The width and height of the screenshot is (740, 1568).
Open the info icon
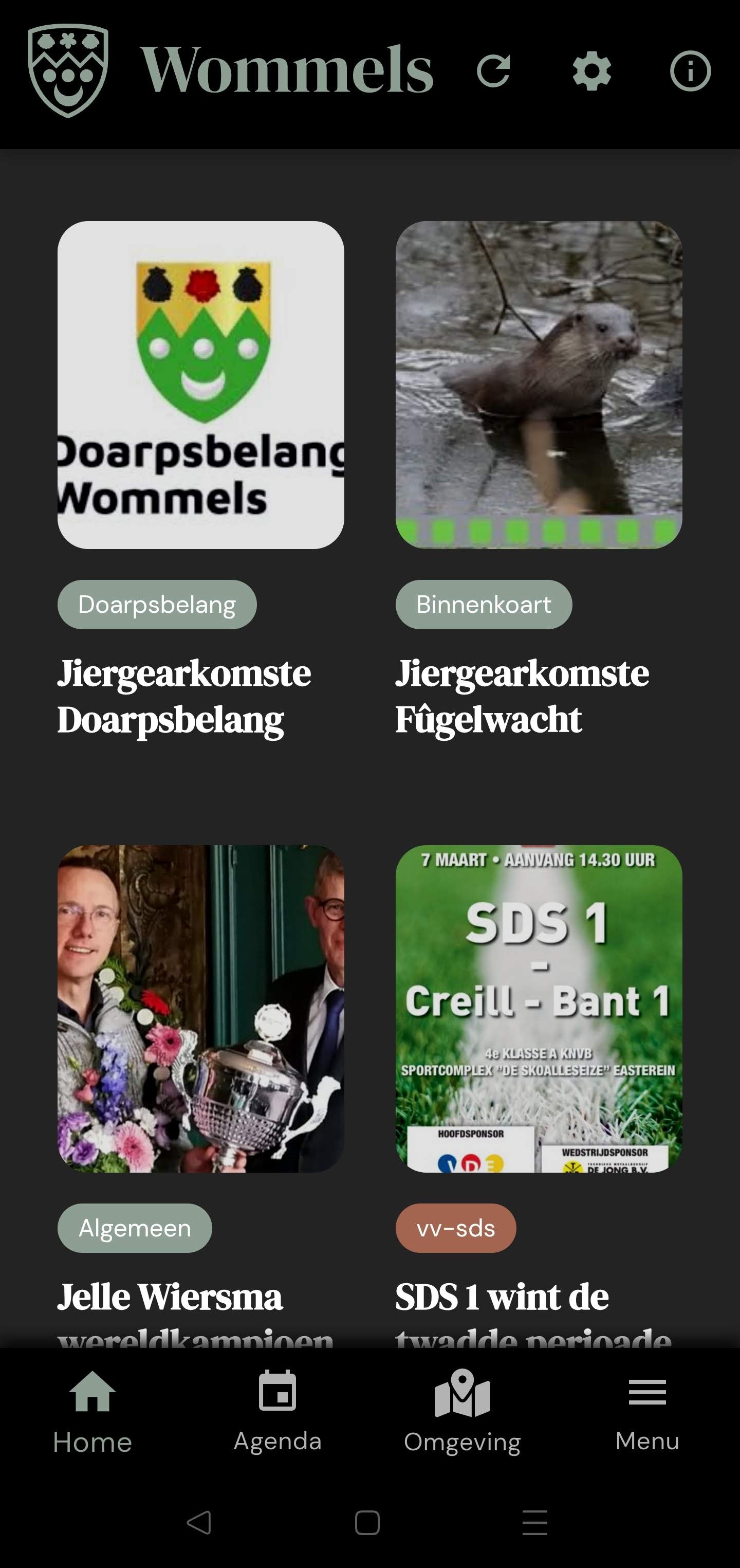[x=690, y=71]
